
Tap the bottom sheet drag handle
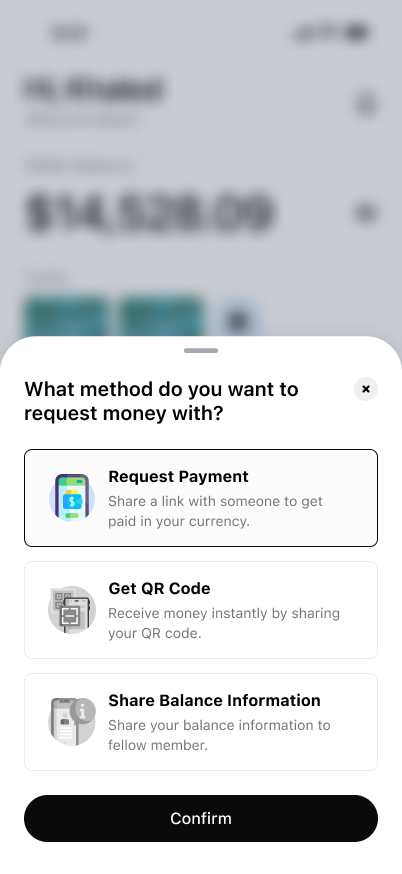201,351
